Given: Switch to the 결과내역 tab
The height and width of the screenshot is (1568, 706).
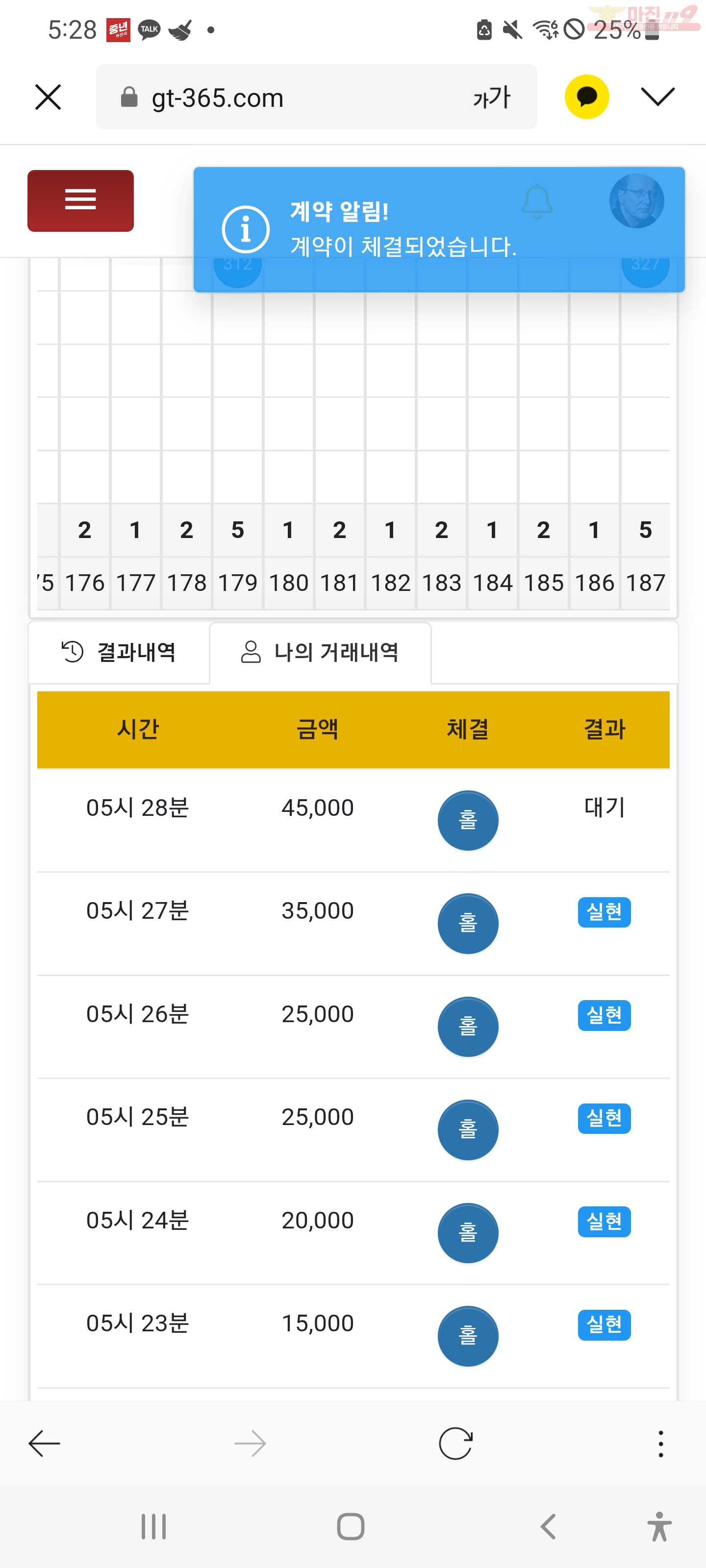Looking at the screenshot, I should coord(120,652).
